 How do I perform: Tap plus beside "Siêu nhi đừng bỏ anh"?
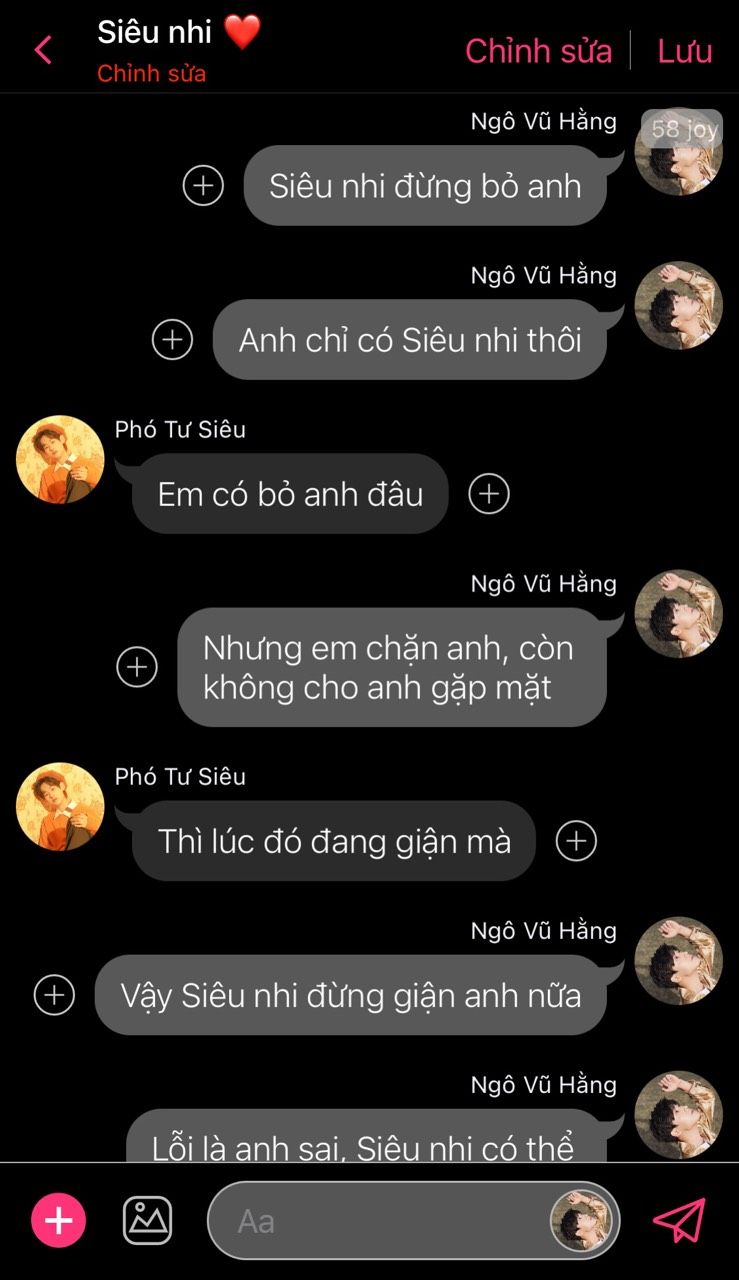pos(203,185)
